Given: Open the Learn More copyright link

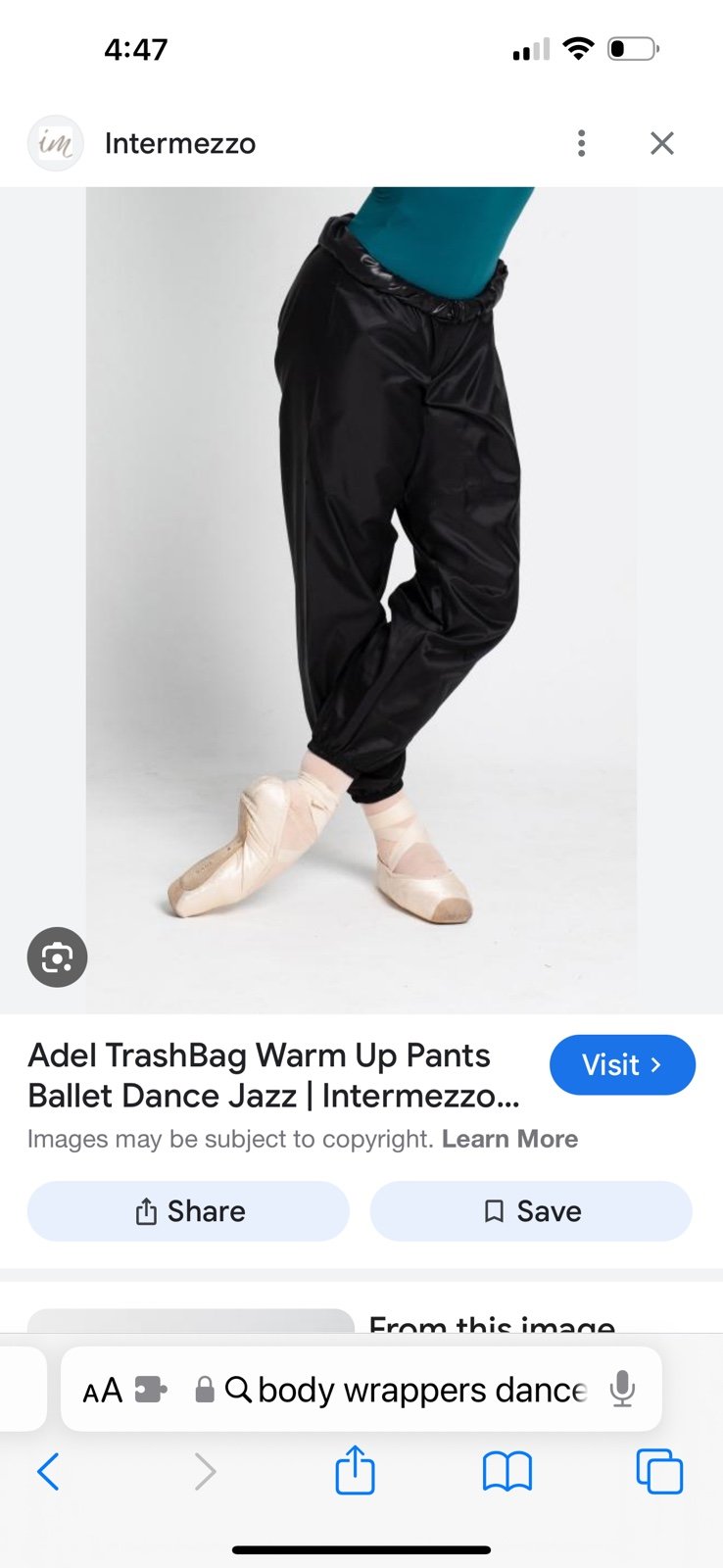Looking at the screenshot, I should tap(509, 1139).
